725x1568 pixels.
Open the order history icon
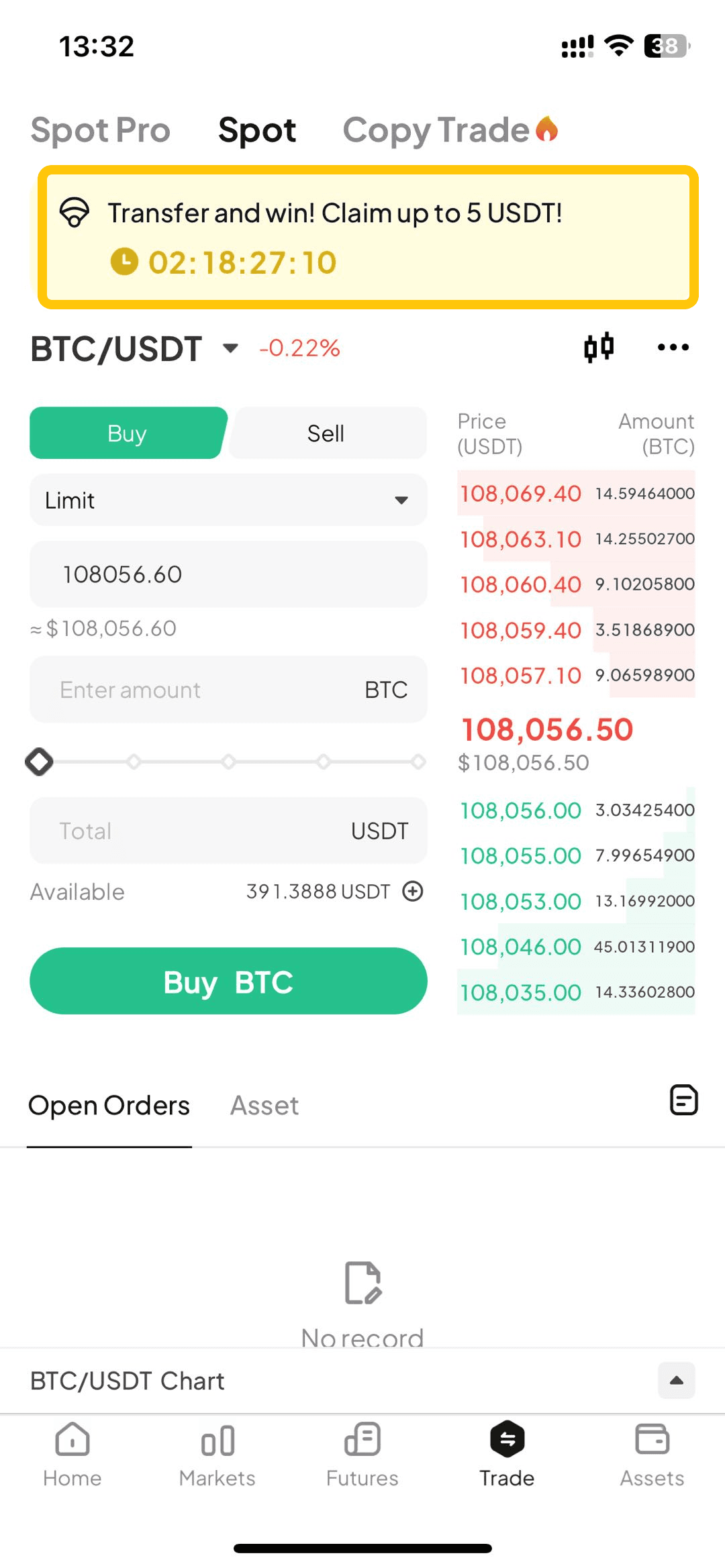(683, 1100)
